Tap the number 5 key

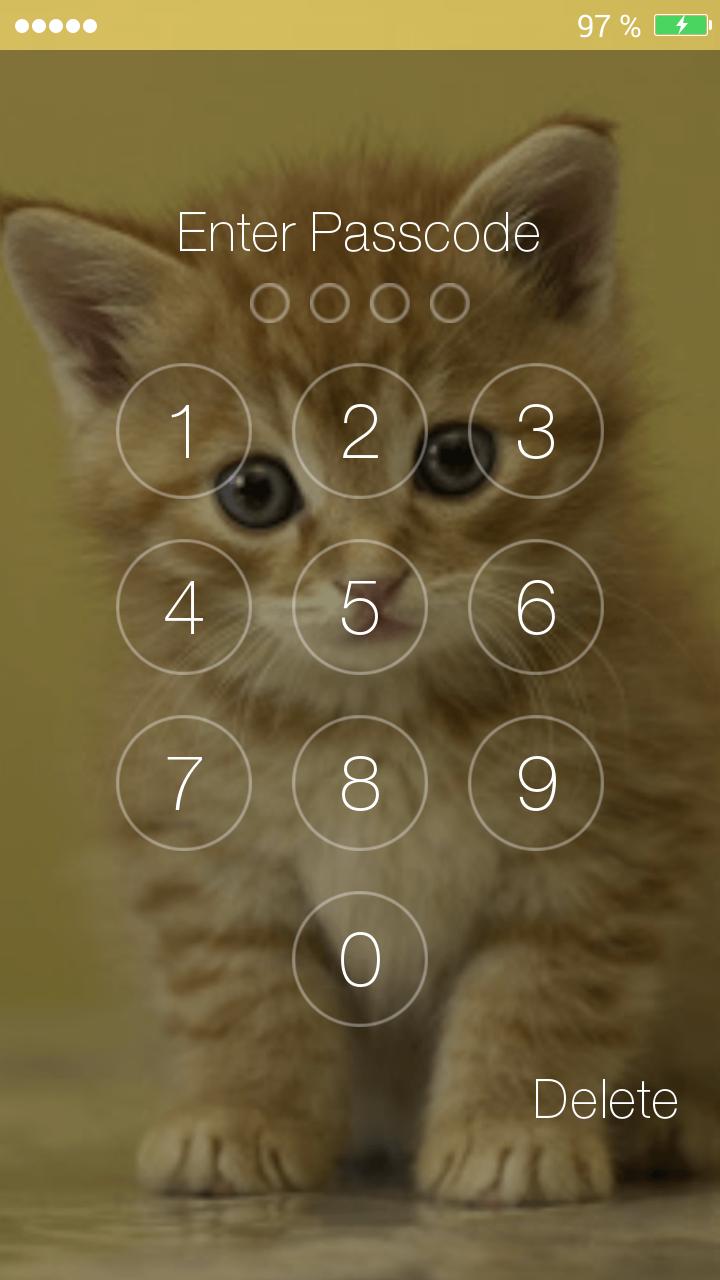[x=360, y=607]
